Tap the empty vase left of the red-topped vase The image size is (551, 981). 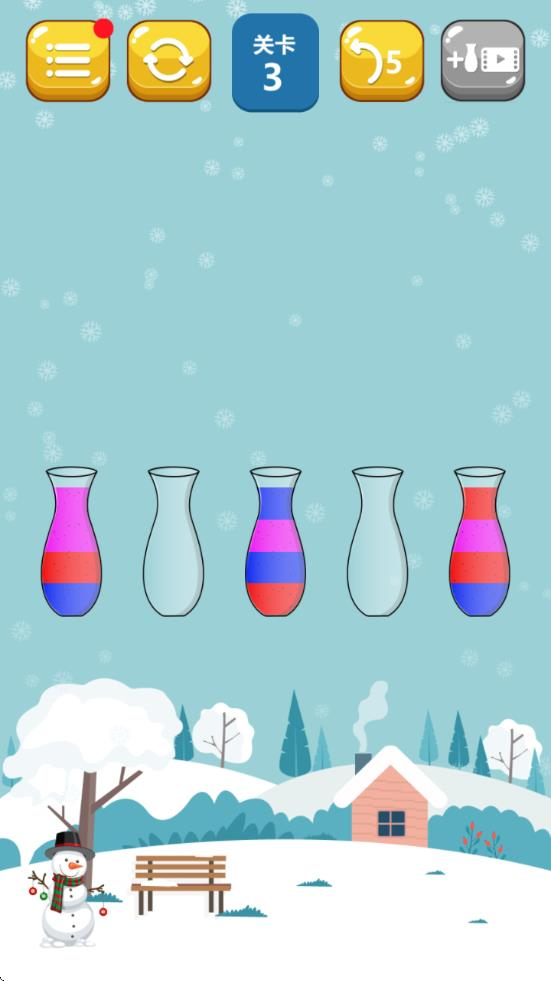click(377, 542)
